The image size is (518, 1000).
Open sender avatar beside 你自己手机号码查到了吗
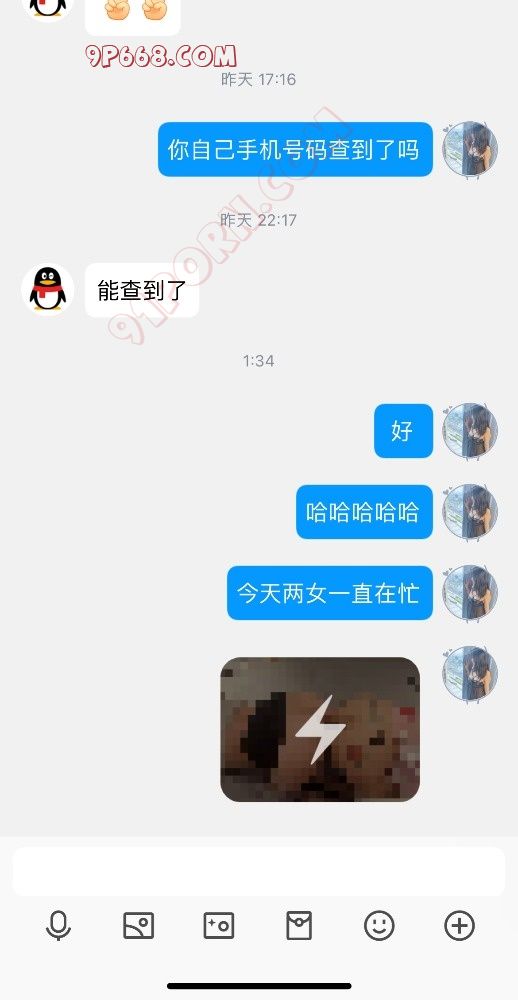470,149
